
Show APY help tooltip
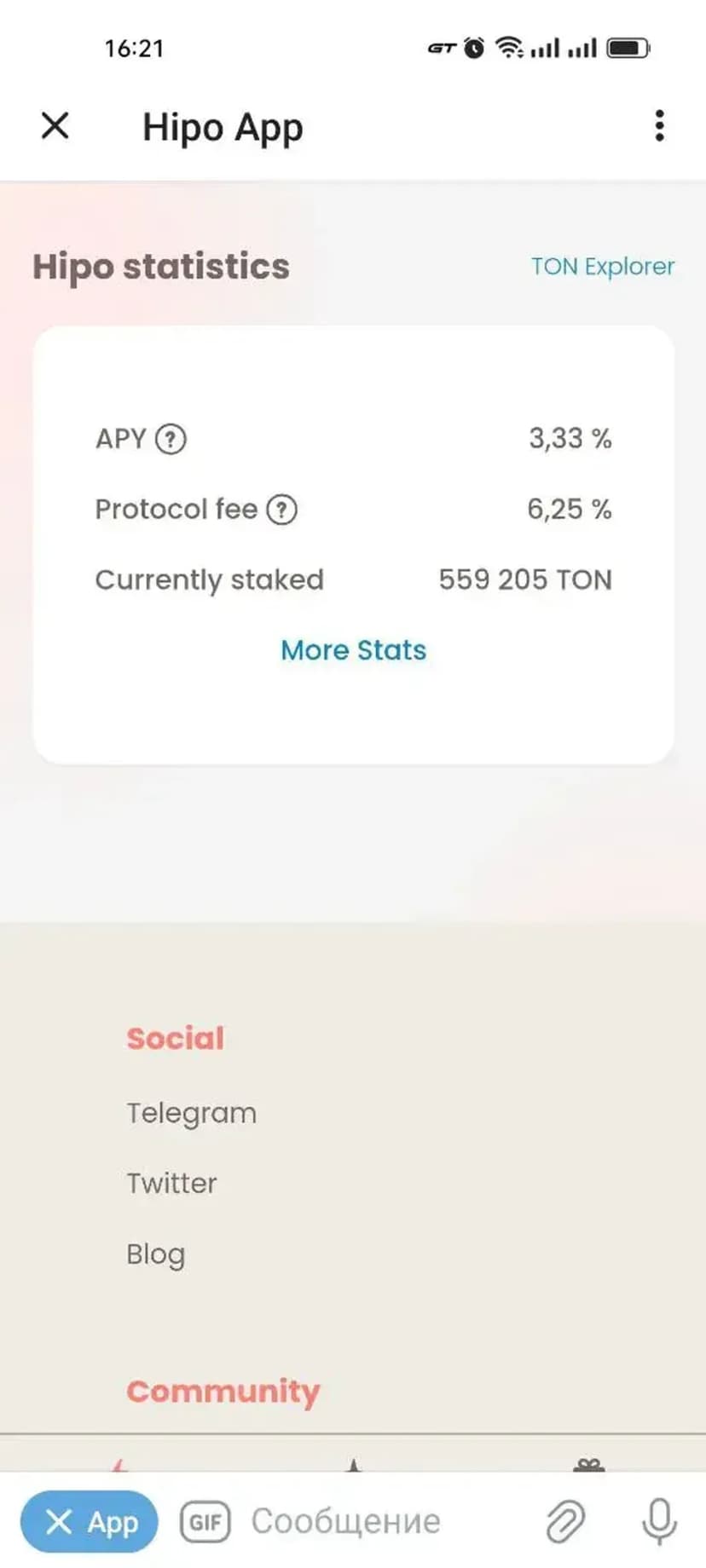click(171, 439)
